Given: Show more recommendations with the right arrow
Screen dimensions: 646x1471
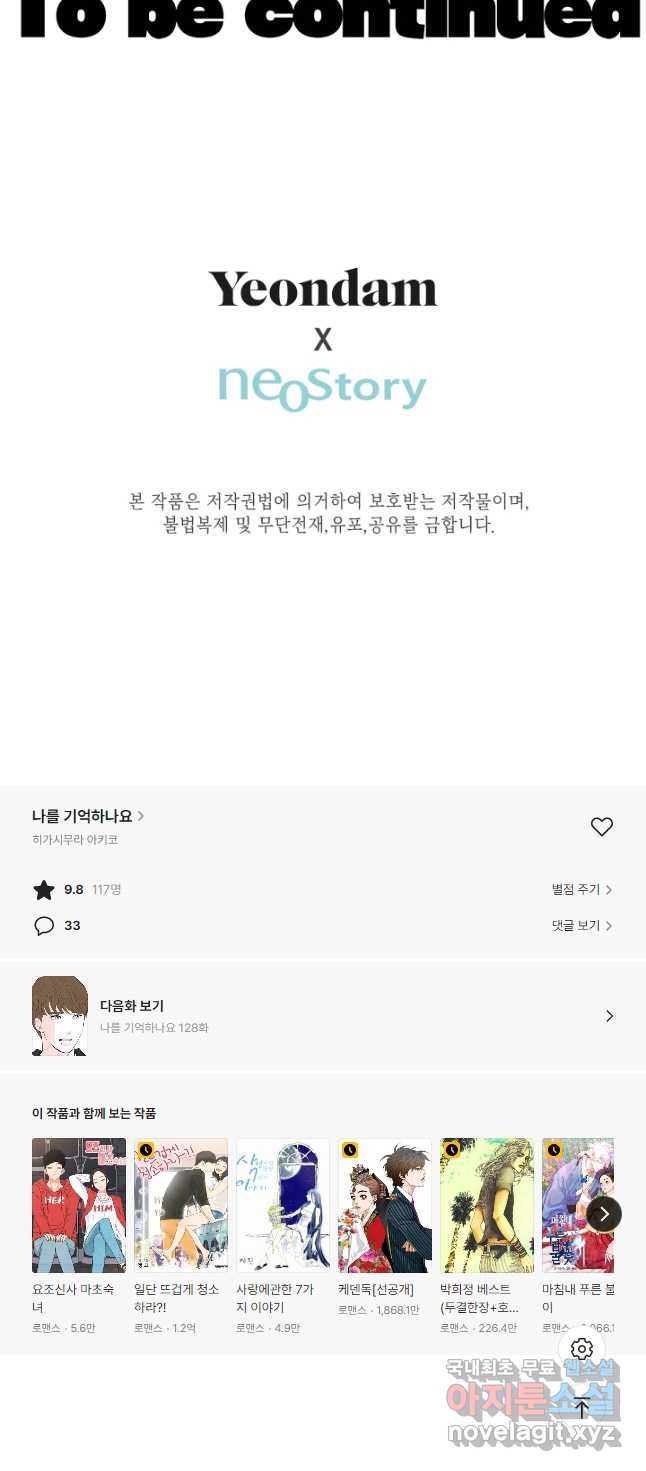Looking at the screenshot, I should click(603, 1214).
